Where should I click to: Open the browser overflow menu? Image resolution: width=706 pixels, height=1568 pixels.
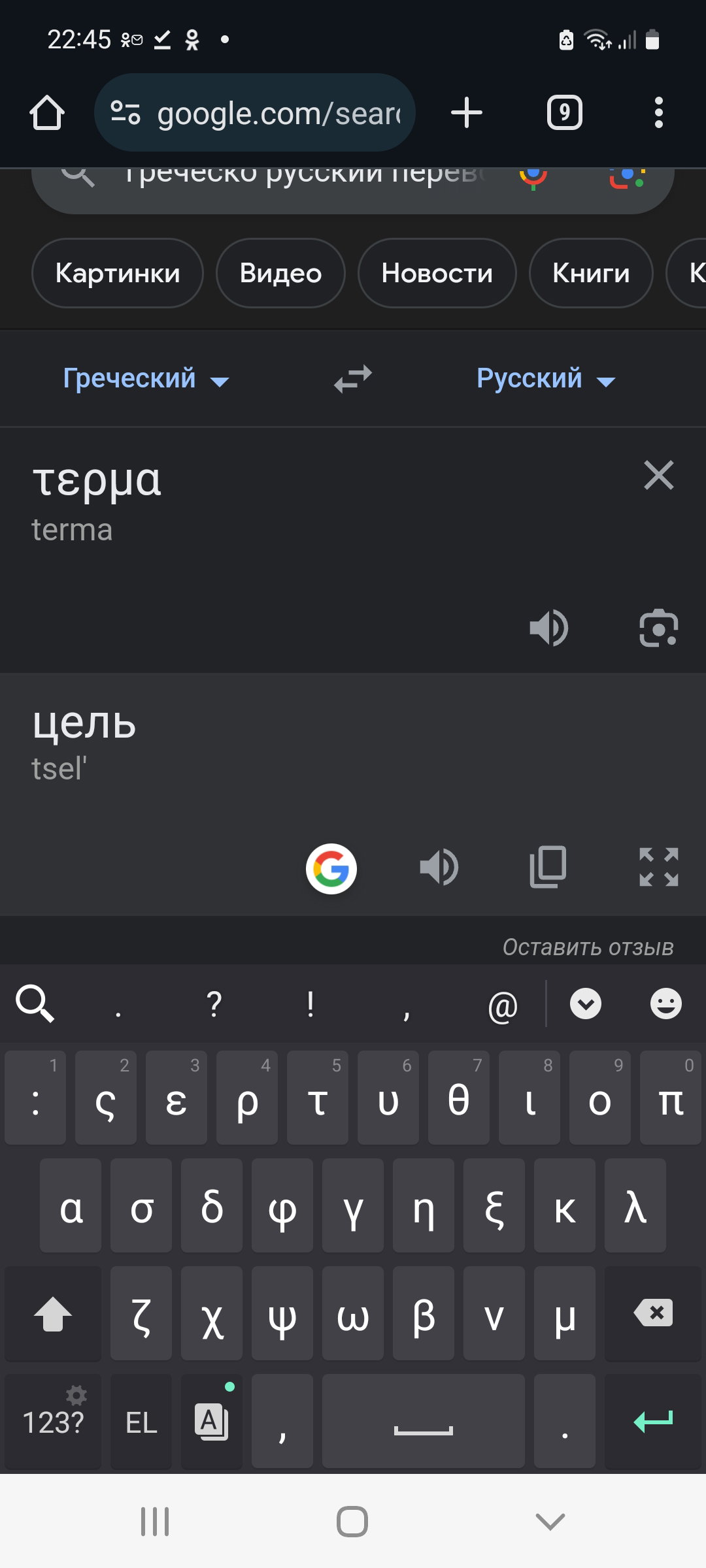[x=658, y=112]
